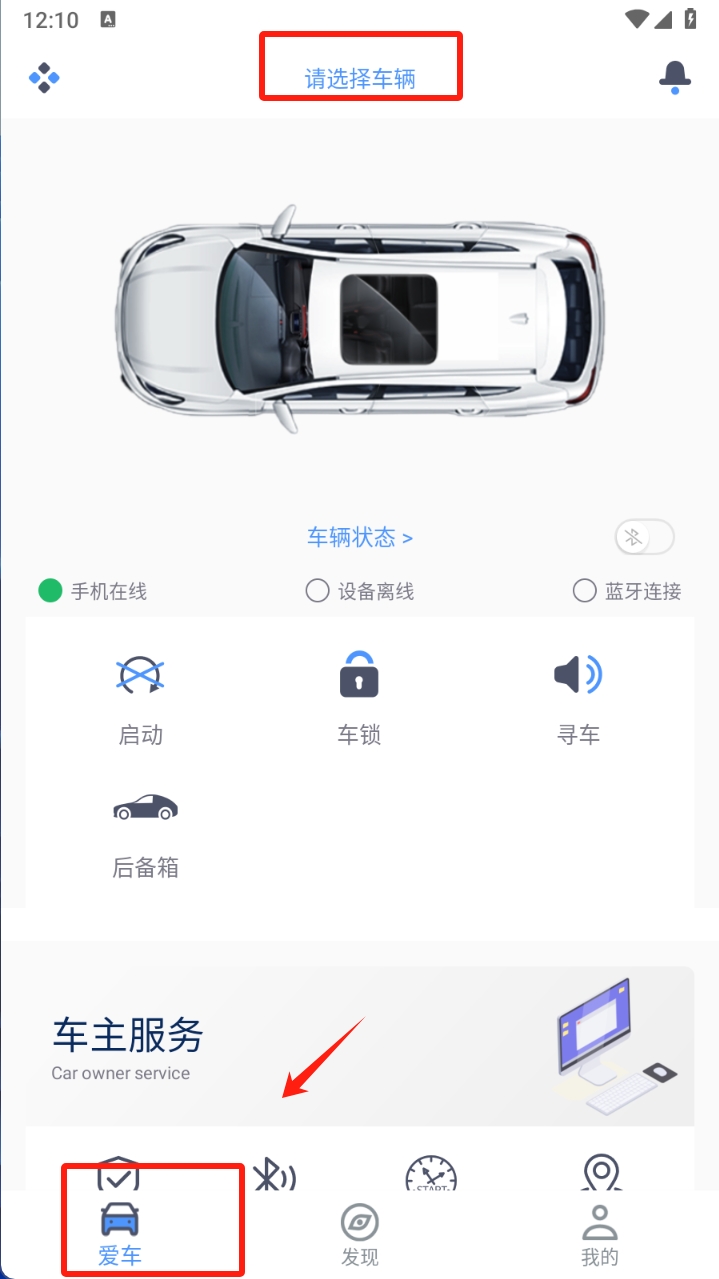719x1279 pixels.
Task: Open the 请选择车辆 vehicle selector
Action: (x=359, y=79)
